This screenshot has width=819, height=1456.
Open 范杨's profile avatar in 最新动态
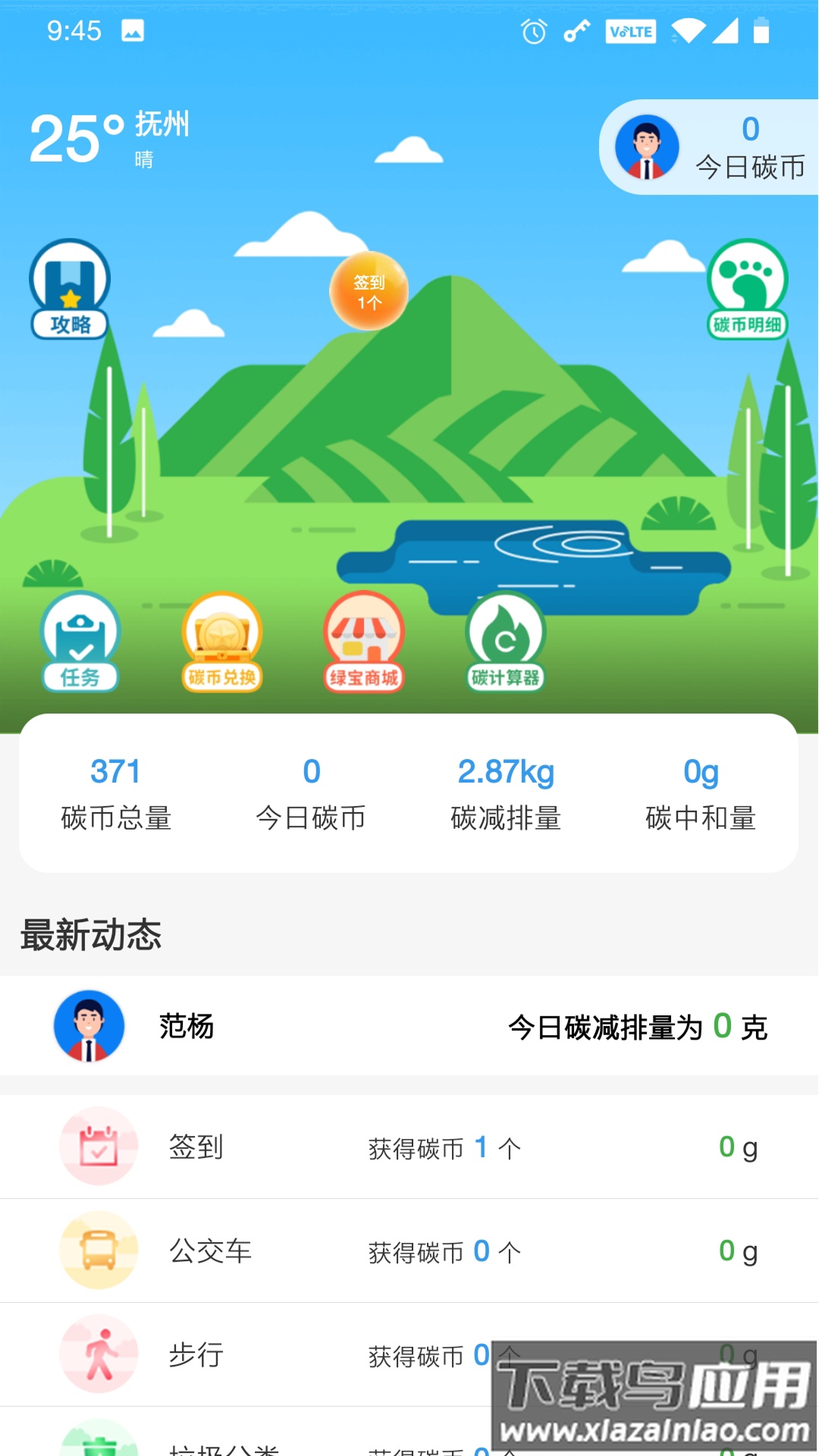[88, 1025]
